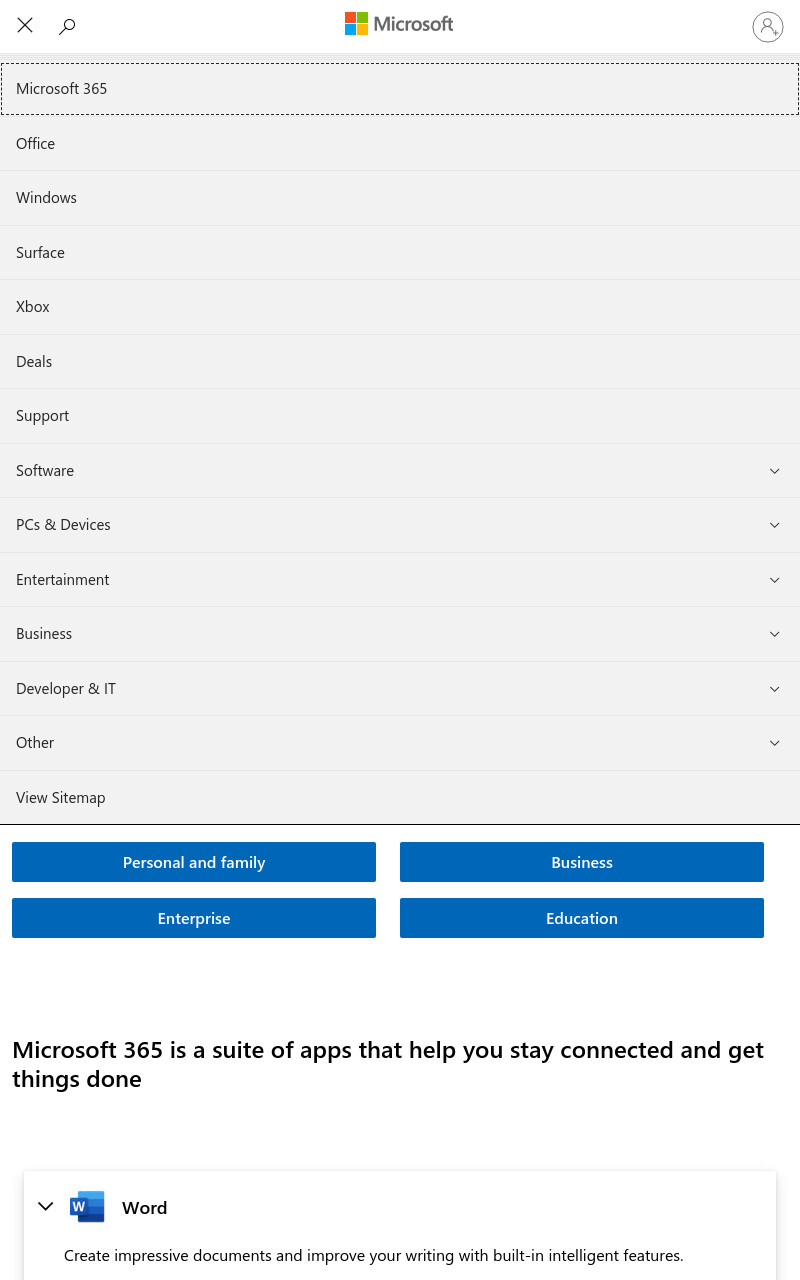This screenshot has height=1280, width=800.
Task: Close the navigation menu
Action: point(25,26)
